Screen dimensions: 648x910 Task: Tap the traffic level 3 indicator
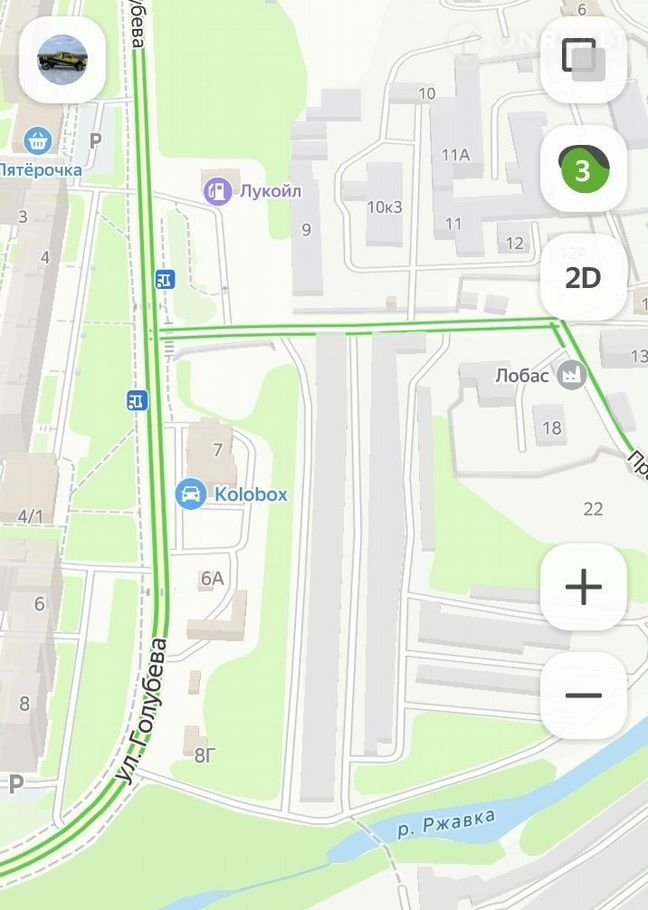pos(583,169)
